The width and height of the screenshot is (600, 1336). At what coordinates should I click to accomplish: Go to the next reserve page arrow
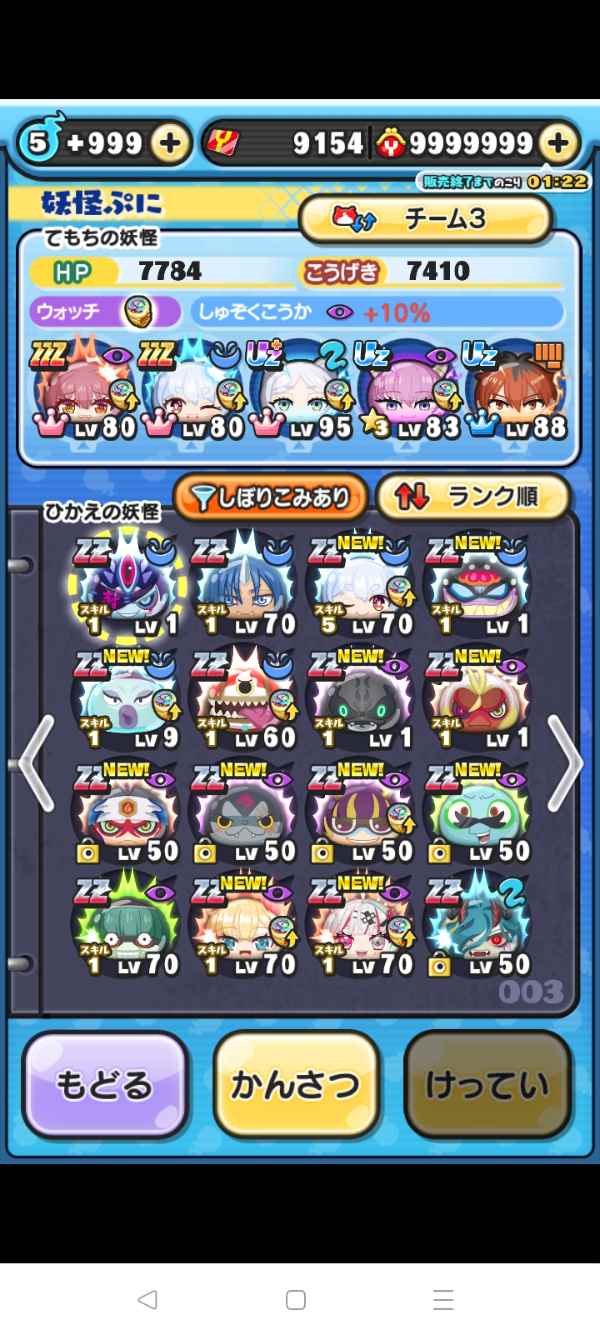(x=564, y=763)
